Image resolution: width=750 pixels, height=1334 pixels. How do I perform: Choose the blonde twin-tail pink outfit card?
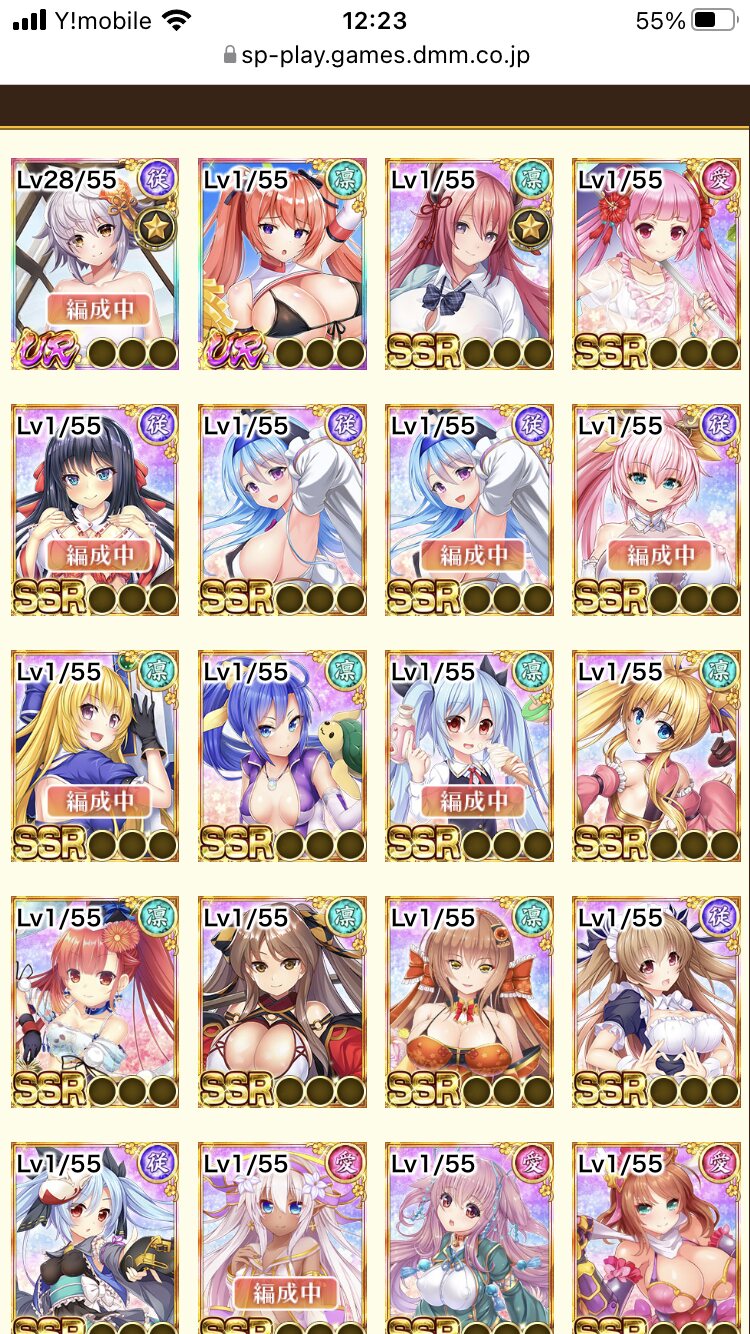(x=657, y=756)
